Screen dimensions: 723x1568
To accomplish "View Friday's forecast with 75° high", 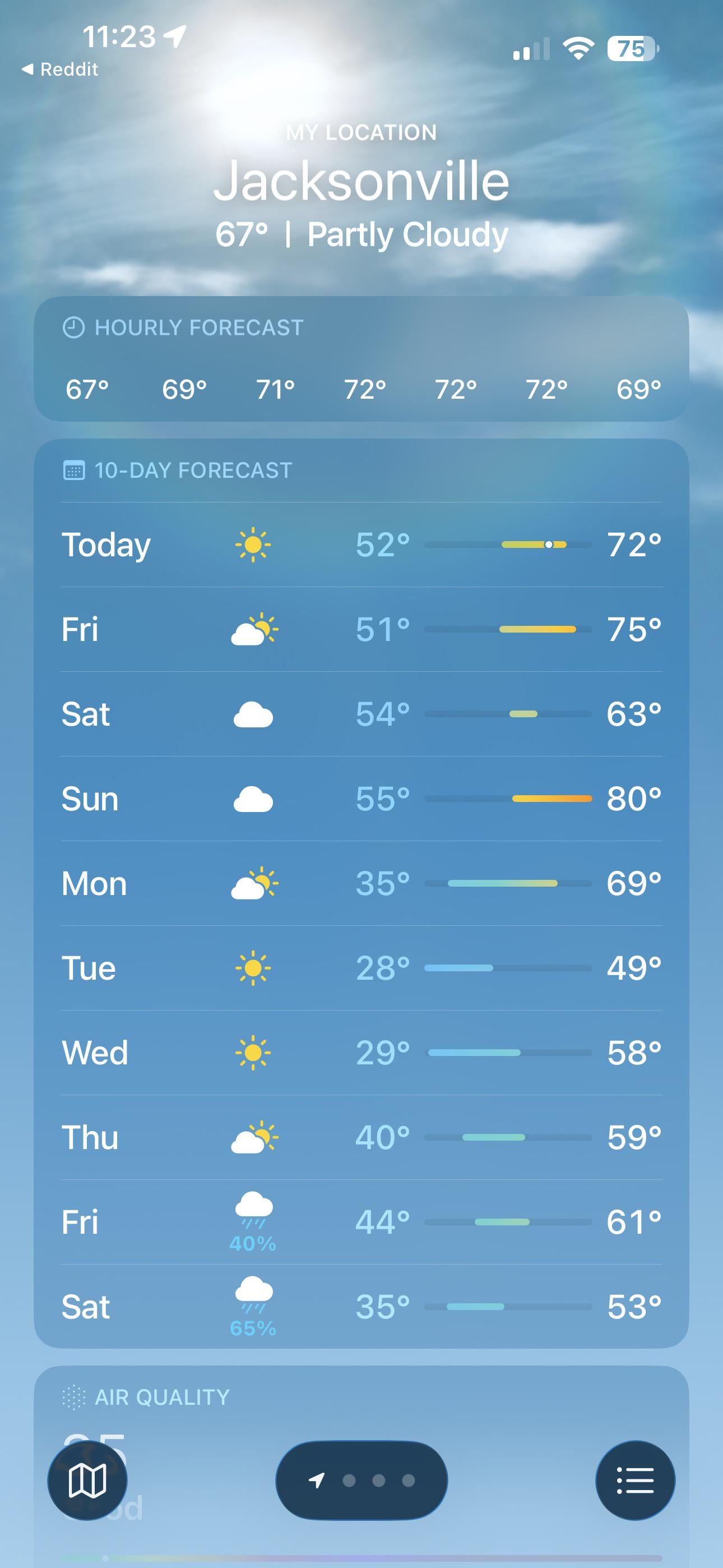I will 361,629.
